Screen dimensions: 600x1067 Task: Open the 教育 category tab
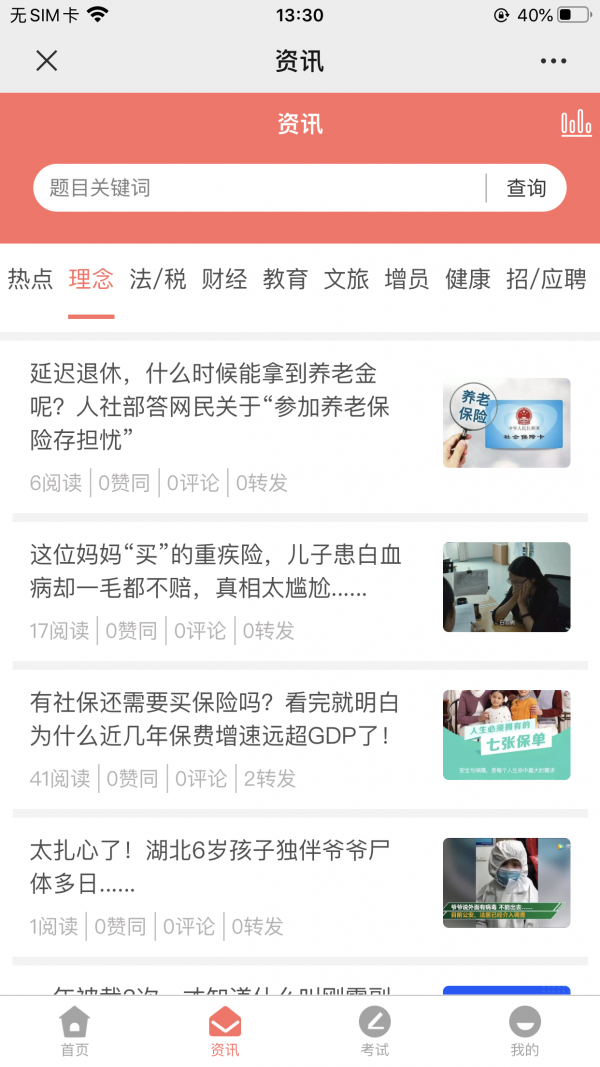pyautogui.click(x=285, y=279)
